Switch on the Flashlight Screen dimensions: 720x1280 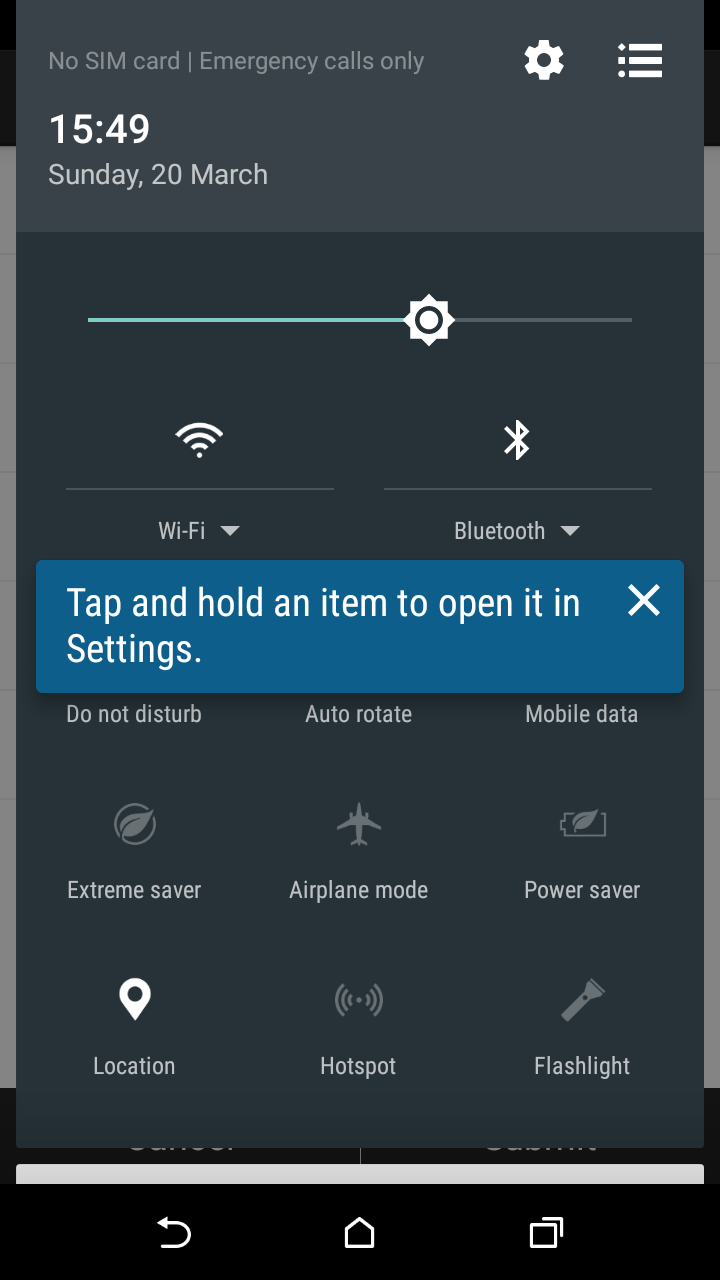582,1028
